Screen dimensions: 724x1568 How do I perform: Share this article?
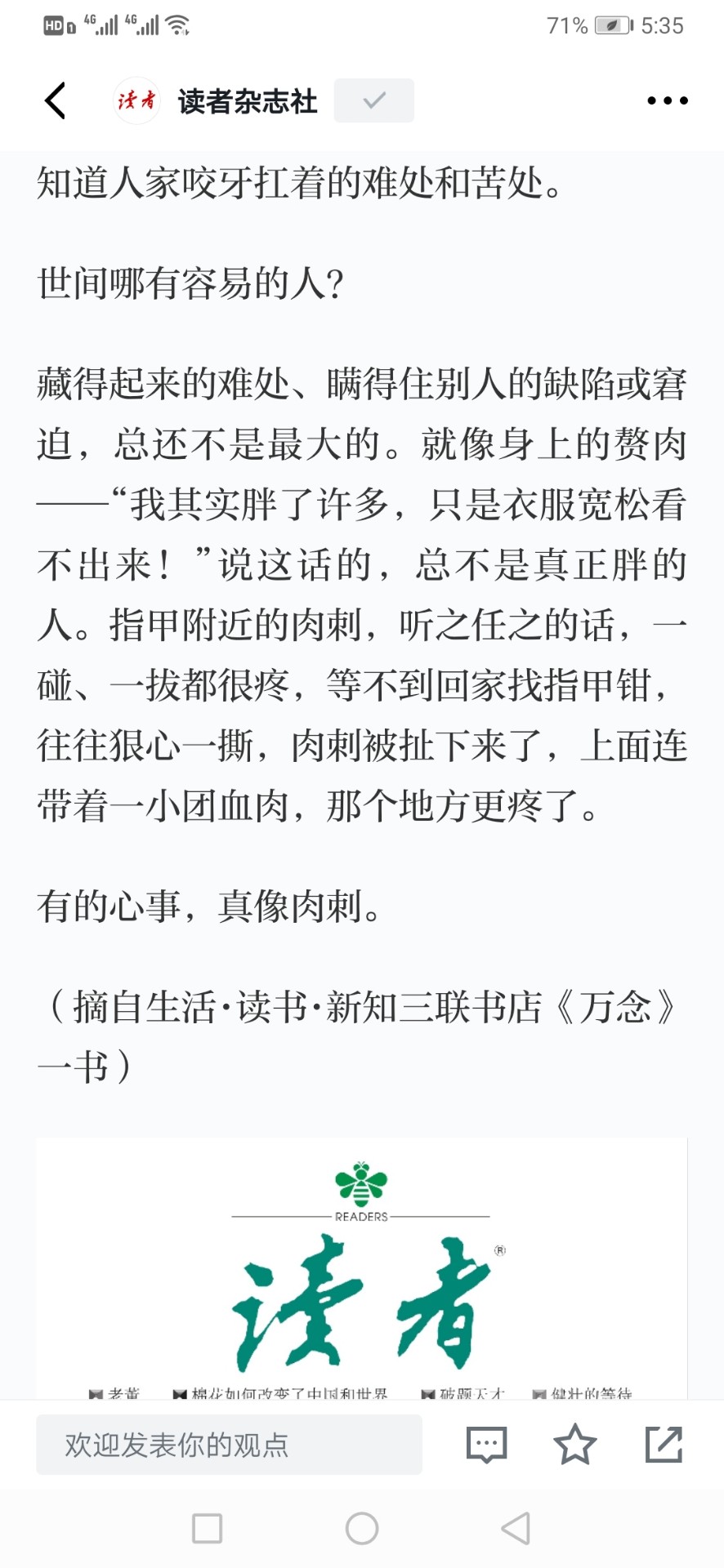[664, 1444]
